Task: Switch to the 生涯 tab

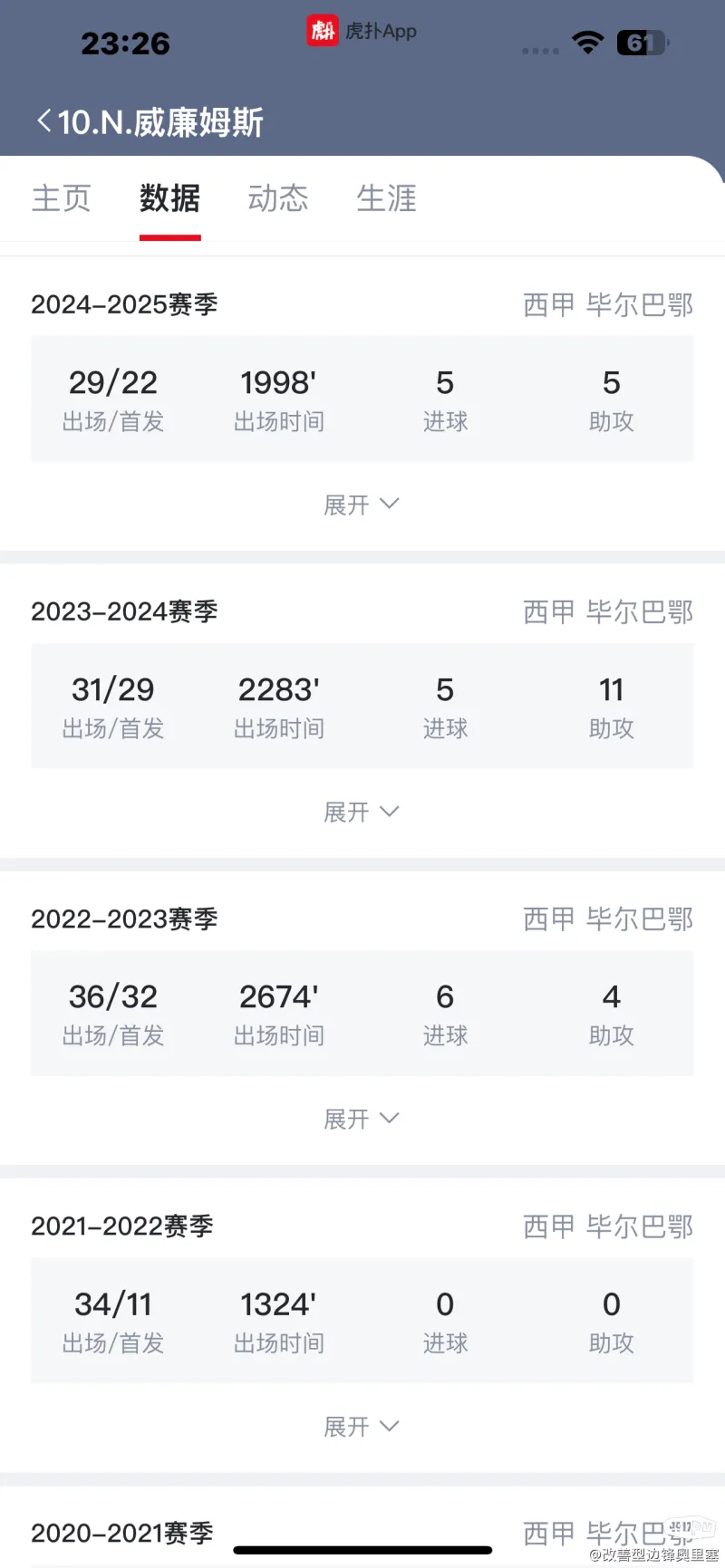Action: pyautogui.click(x=387, y=198)
